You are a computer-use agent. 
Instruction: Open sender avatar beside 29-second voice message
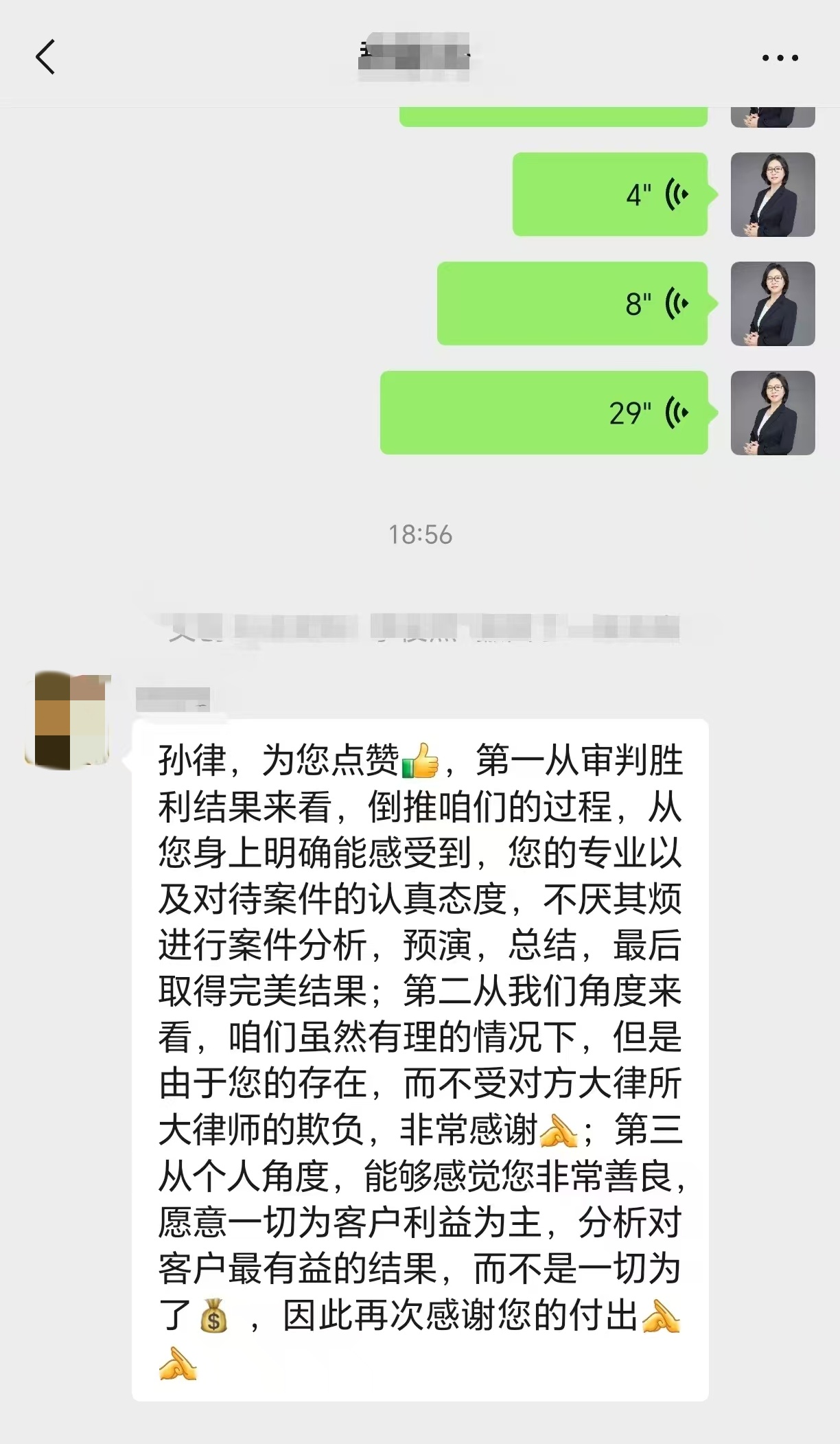pyautogui.click(x=773, y=413)
